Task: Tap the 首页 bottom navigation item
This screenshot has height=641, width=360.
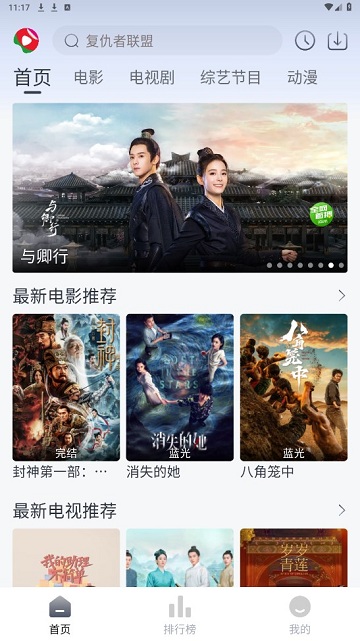Action: point(60,615)
